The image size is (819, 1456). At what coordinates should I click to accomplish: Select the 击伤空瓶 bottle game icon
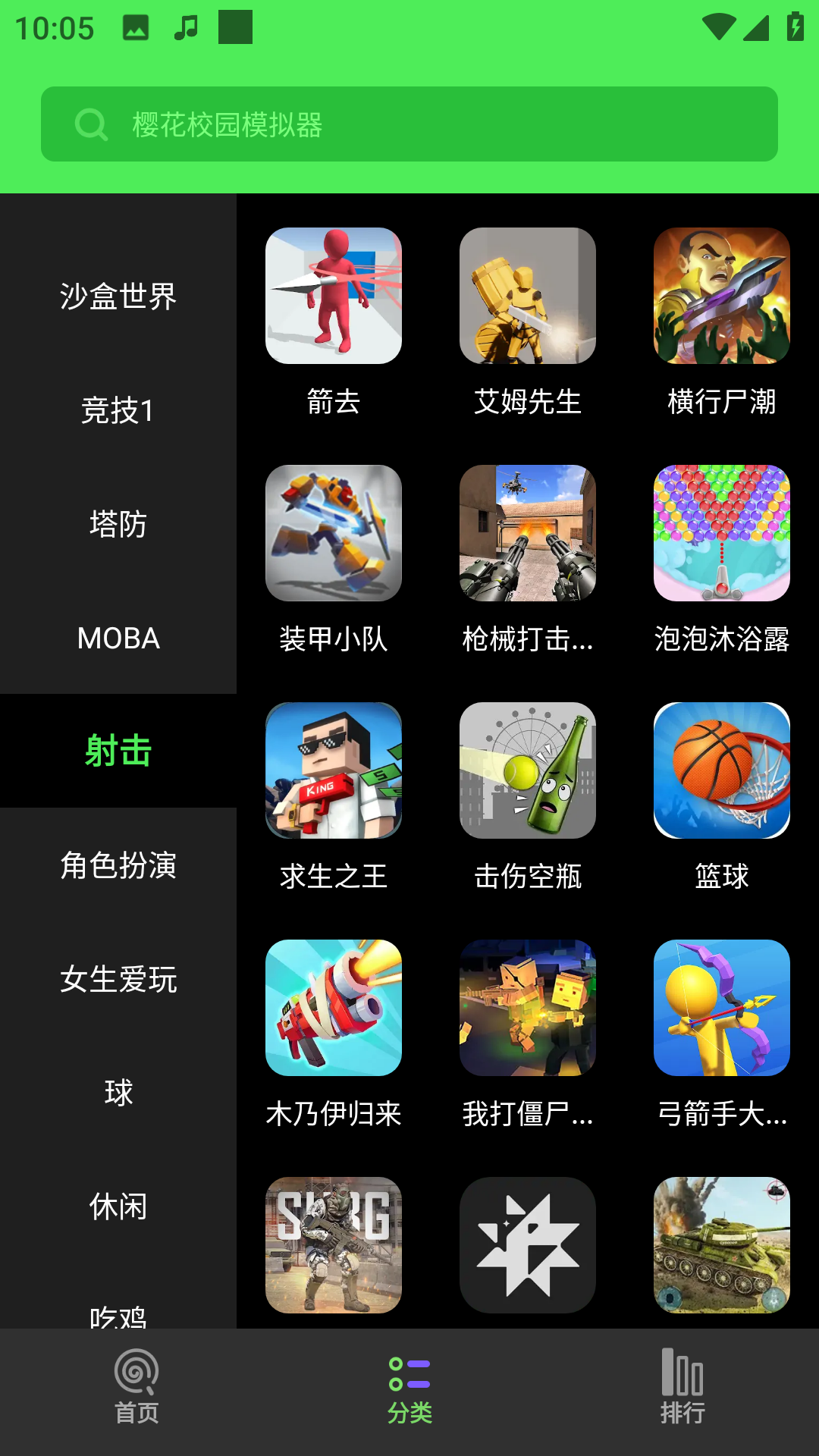click(x=528, y=770)
